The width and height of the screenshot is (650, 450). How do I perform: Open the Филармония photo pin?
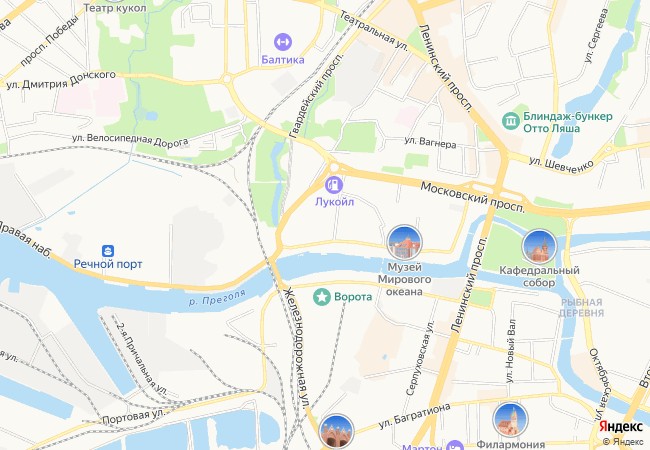click(510, 419)
